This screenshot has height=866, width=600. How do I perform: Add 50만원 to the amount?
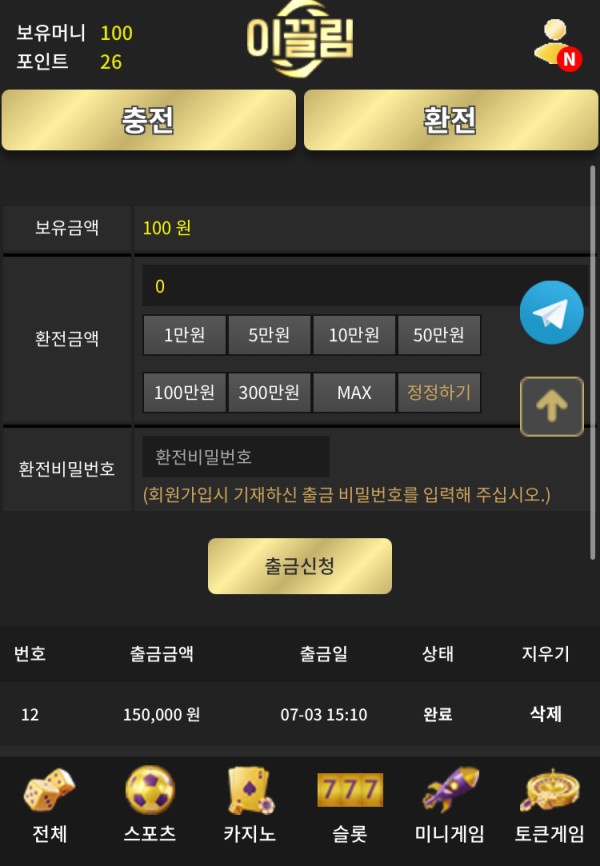(x=439, y=336)
